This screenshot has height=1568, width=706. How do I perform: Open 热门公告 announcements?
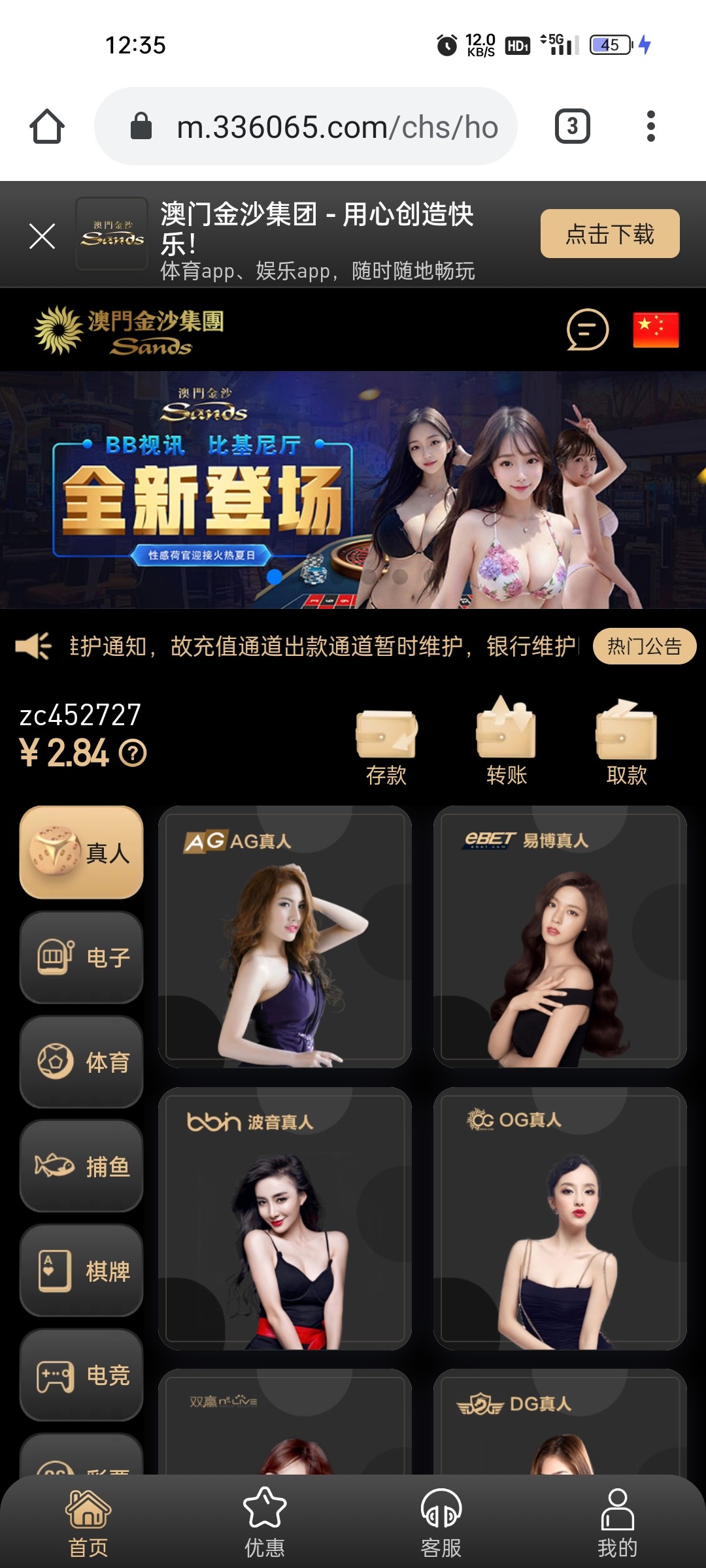[644, 646]
